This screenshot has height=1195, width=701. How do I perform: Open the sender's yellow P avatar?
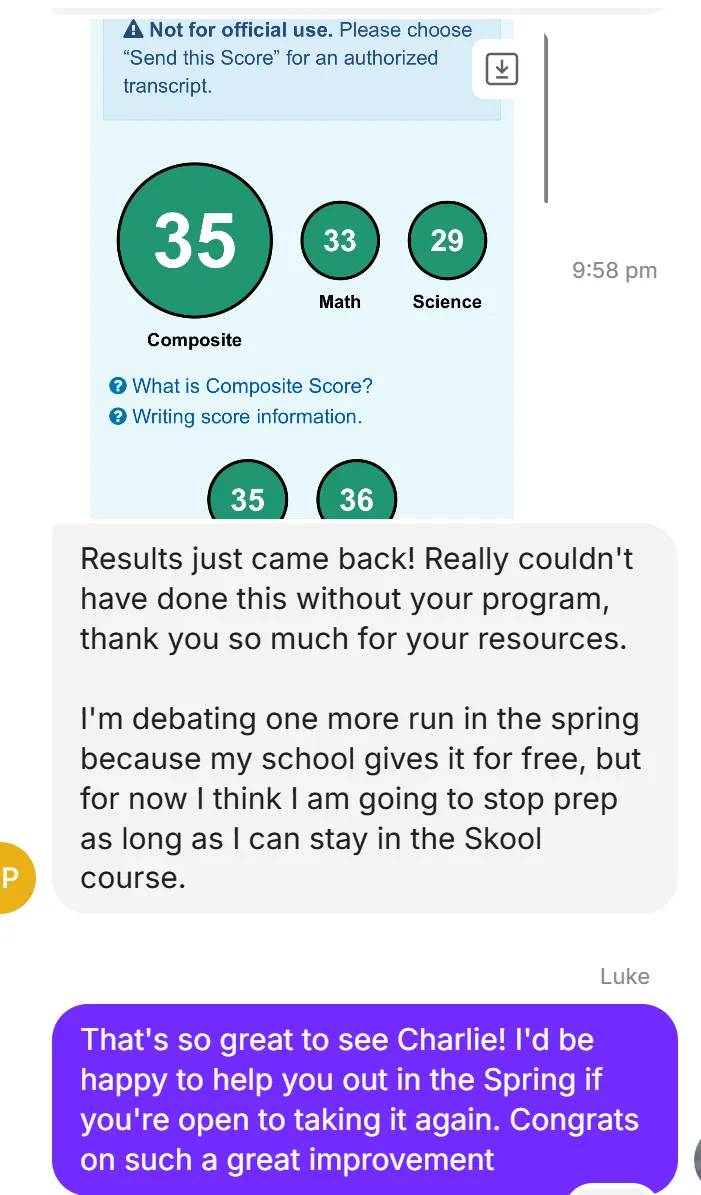[13, 877]
